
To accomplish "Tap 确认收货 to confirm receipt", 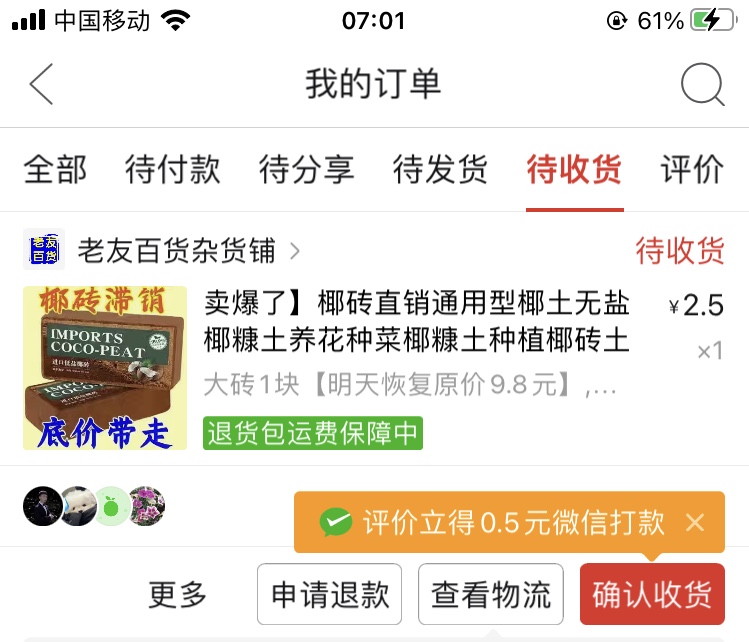I will (652, 596).
